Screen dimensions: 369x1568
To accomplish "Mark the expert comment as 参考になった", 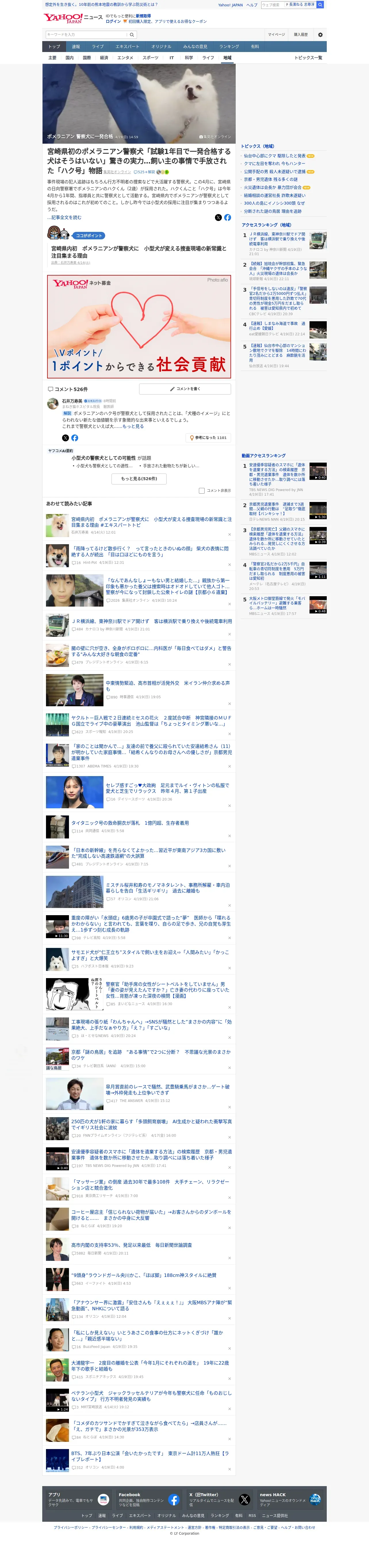I will tap(208, 438).
